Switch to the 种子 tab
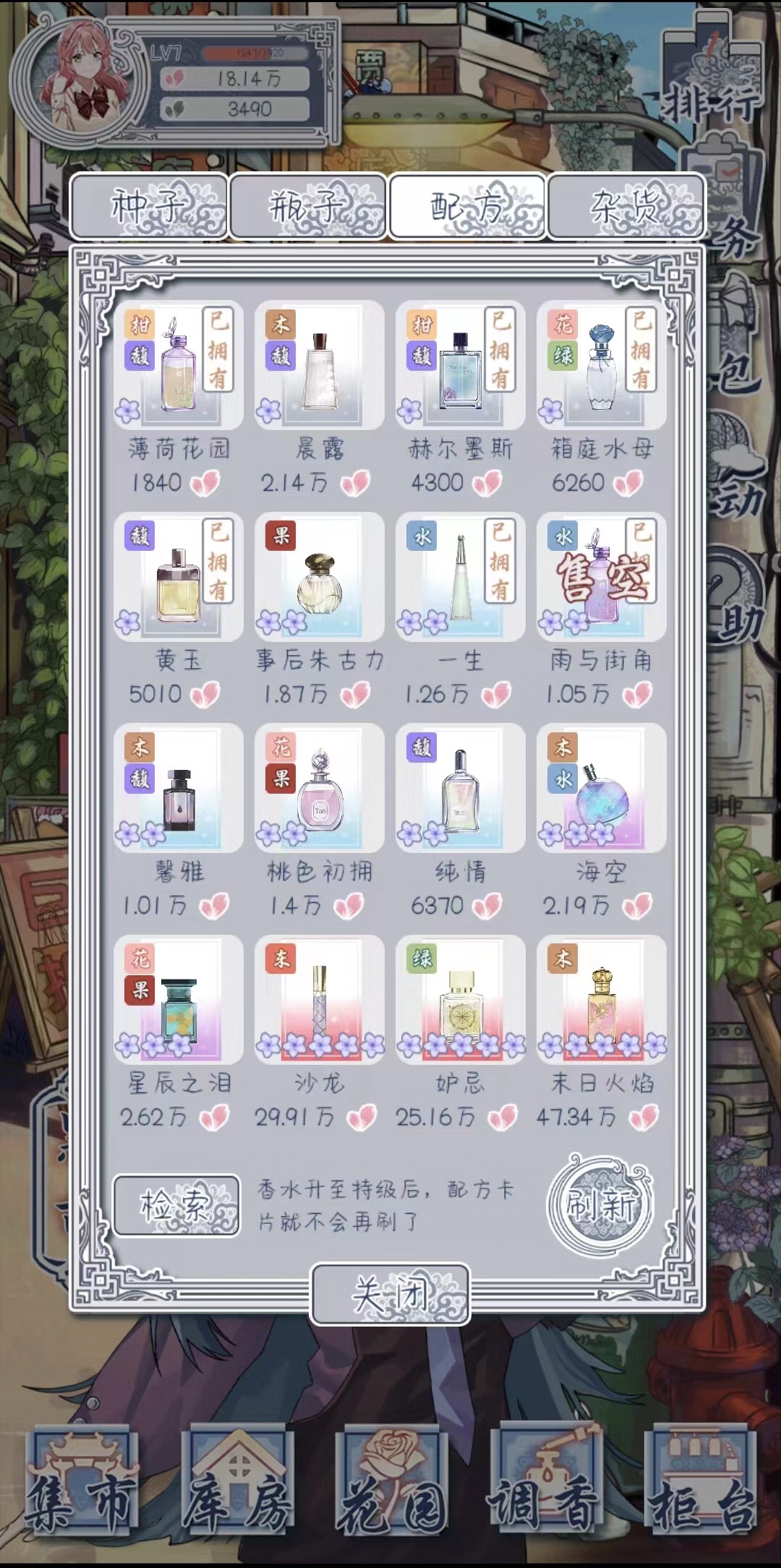The image size is (781, 1568). tap(149, 207)
